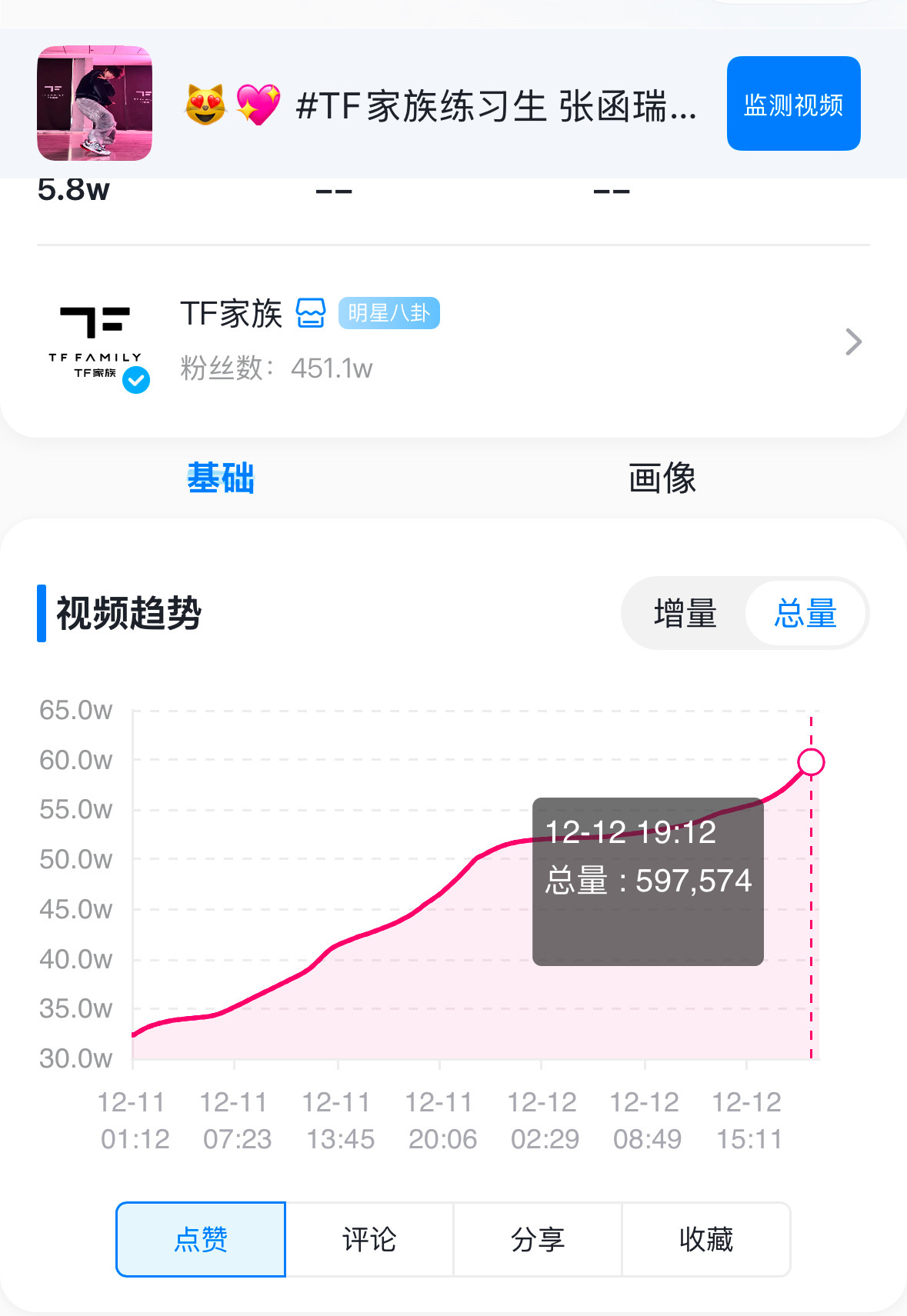
Task: Select the 基础 tab
Action: coord(221,478)
